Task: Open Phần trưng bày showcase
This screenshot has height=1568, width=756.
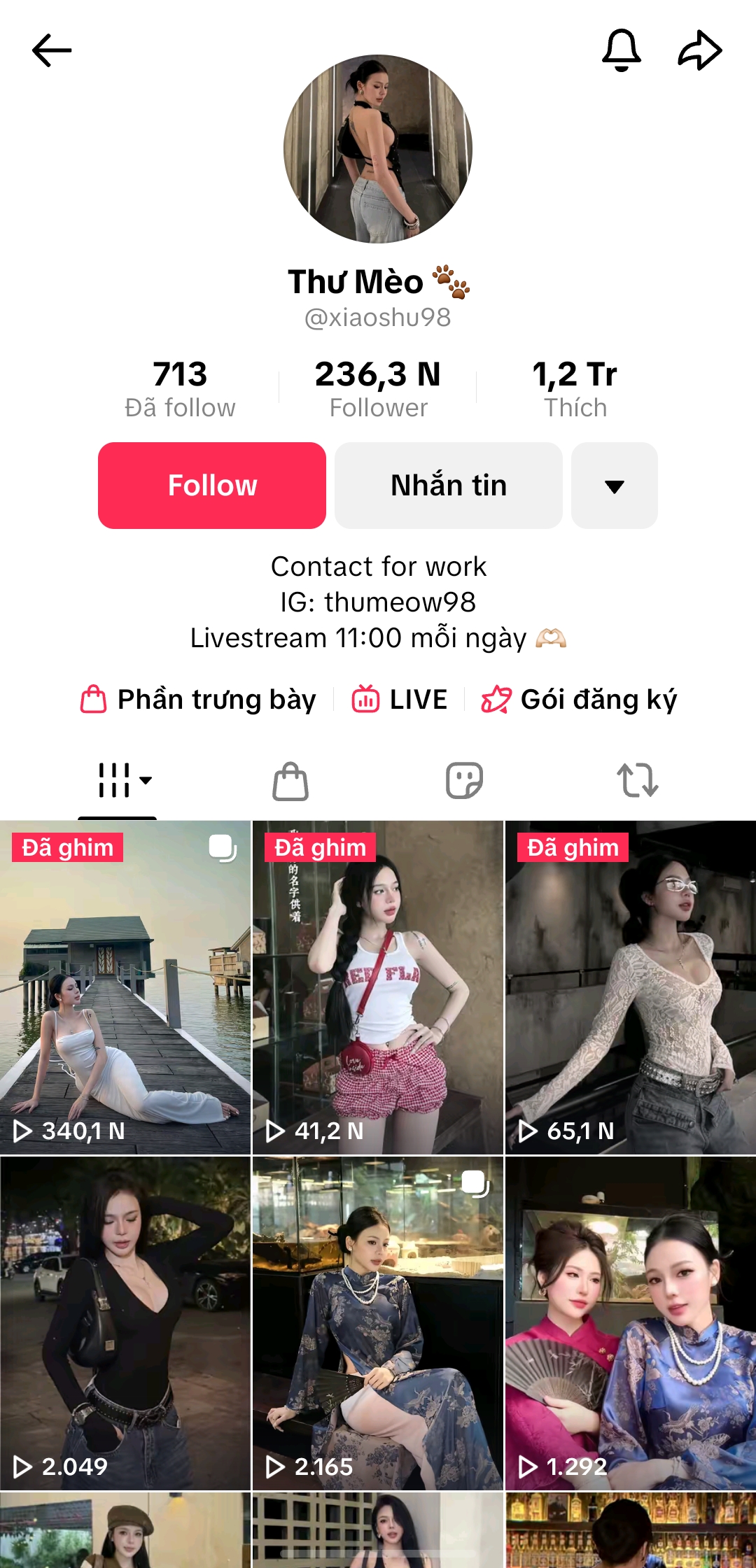Action: click(x=199, y=700)
